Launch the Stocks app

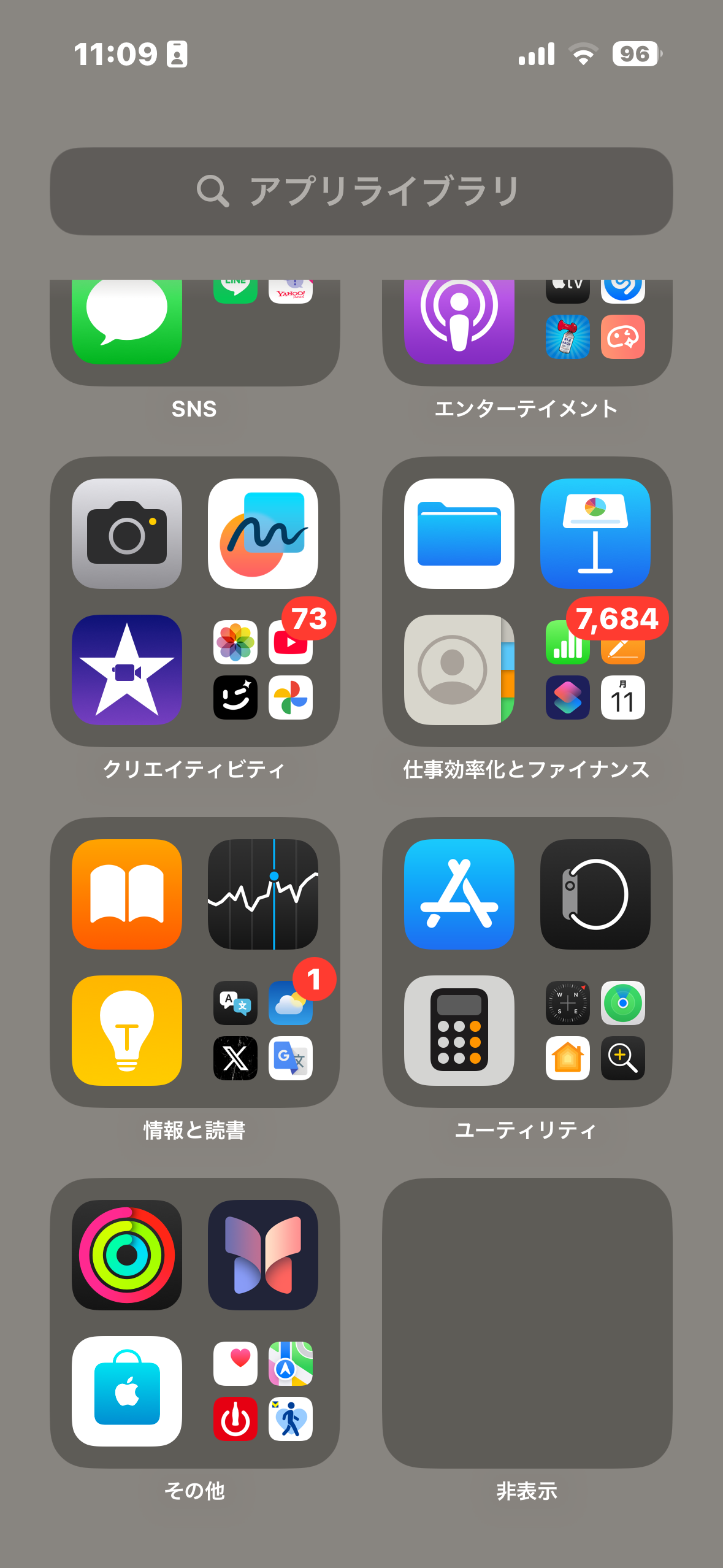262,894
